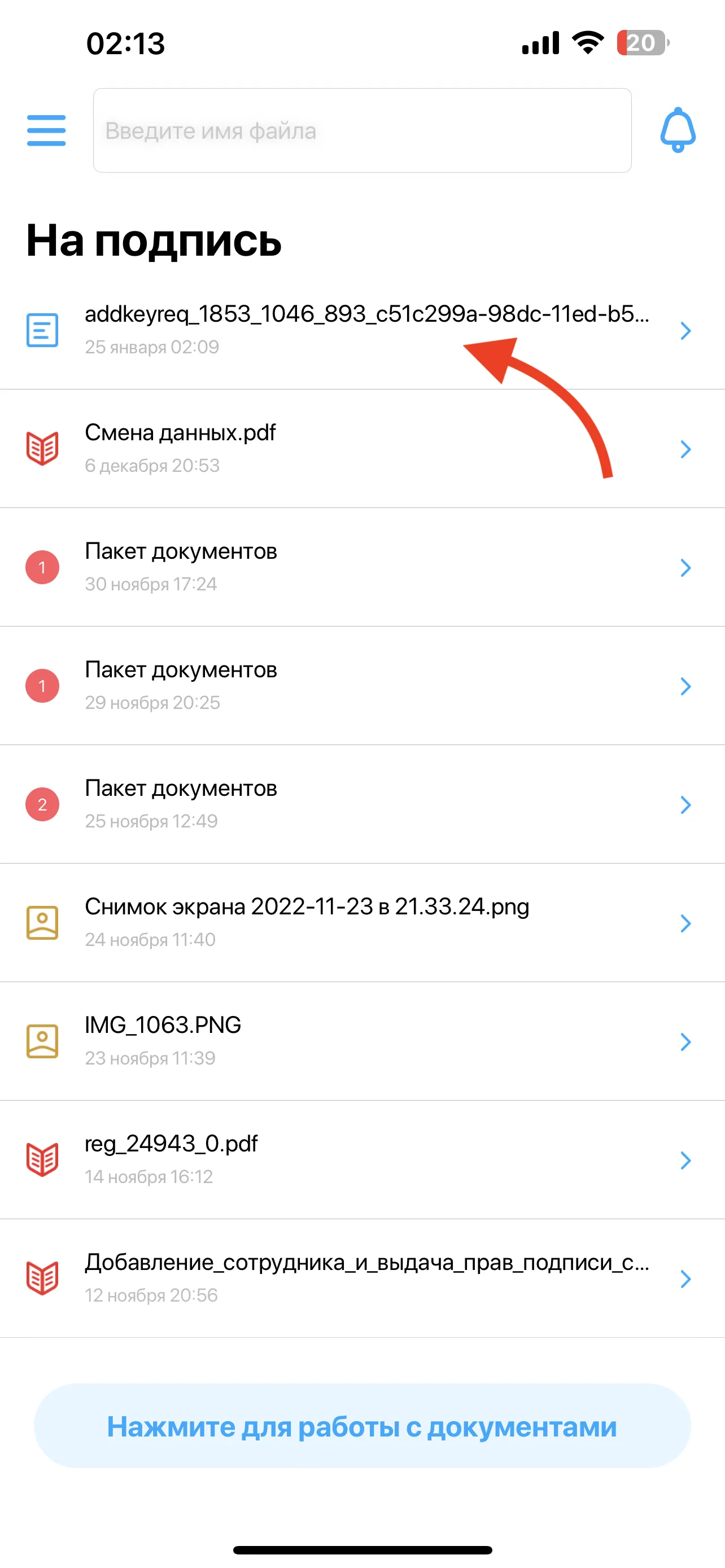Viewport: 725px width, 1568px height.
Task: Open Смена данных.pdf
Action: 362,449
